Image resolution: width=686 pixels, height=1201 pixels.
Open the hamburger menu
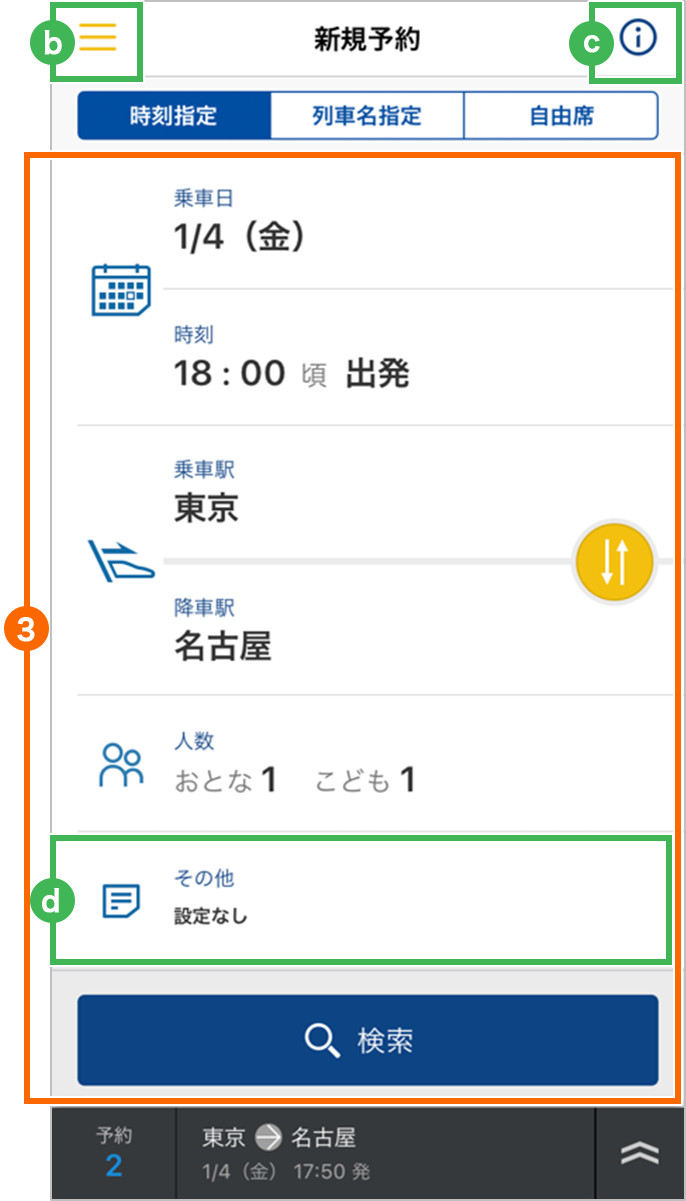click(x=98, y=38)
